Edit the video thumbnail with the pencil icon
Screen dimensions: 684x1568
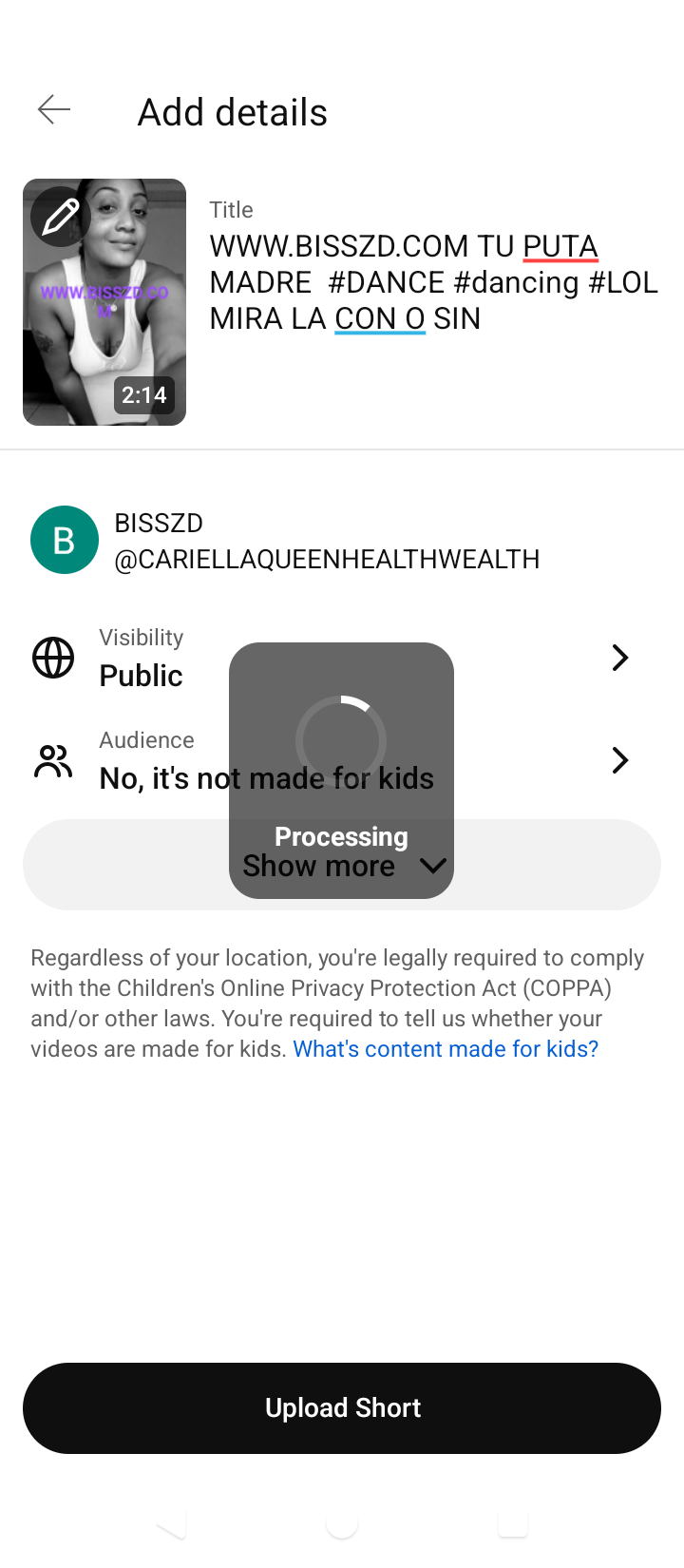(61, 217)
